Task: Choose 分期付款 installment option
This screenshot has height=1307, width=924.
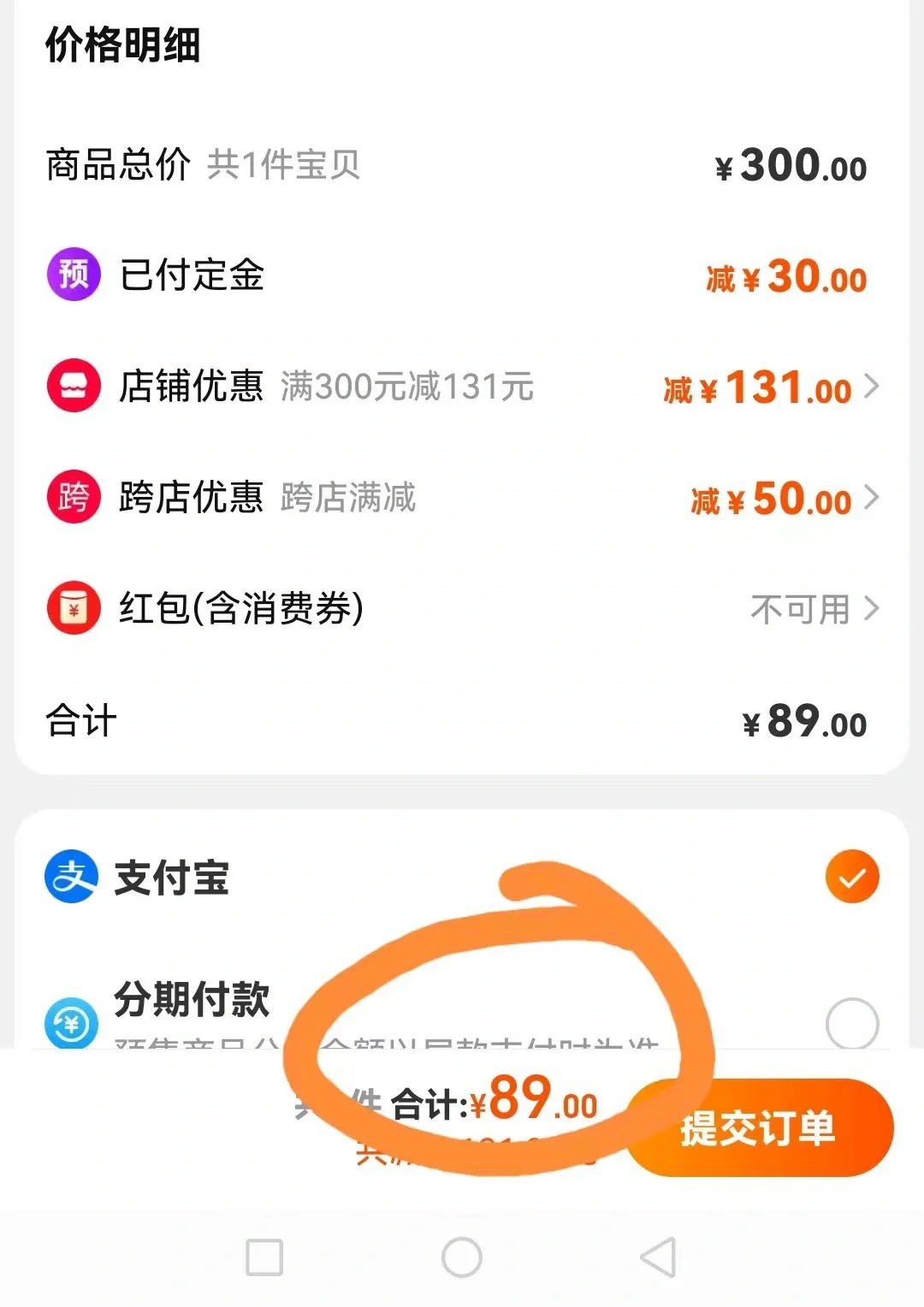Action: (x=851, y=1023)
